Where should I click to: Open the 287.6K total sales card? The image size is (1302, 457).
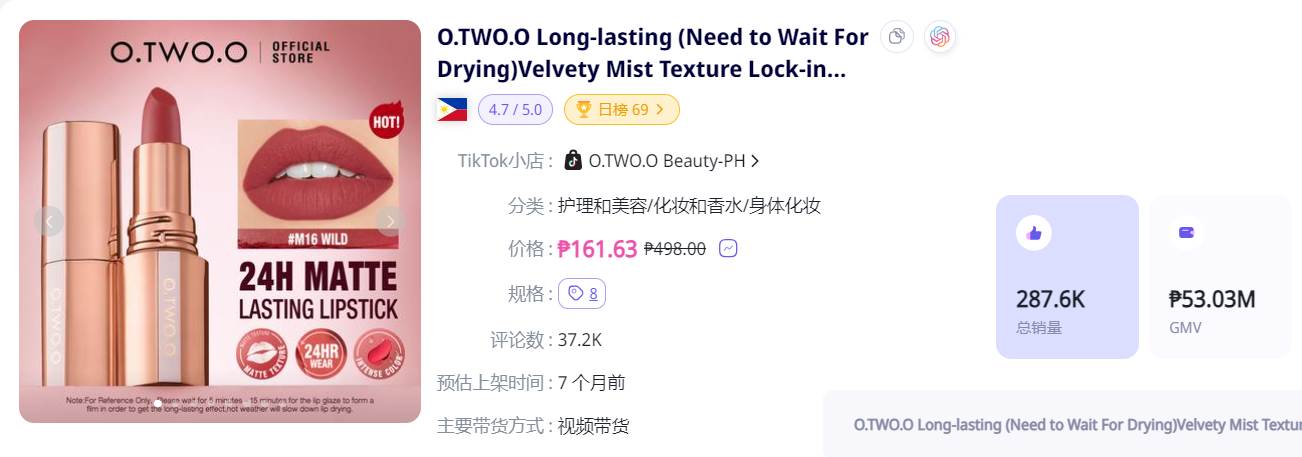point(1067,277)
